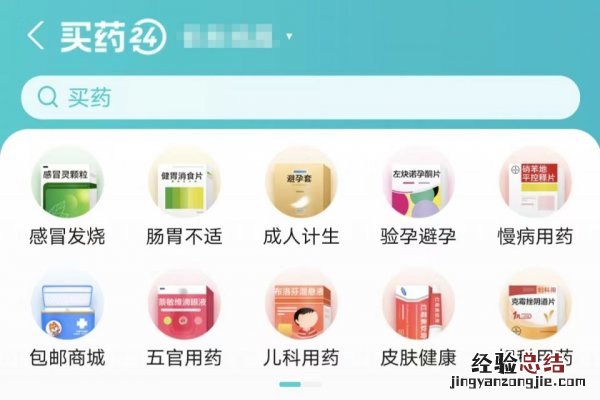This screenshot has height=400, width=600.
Task: Open the 包邮商城 mall
Action: tap(68, 315)
